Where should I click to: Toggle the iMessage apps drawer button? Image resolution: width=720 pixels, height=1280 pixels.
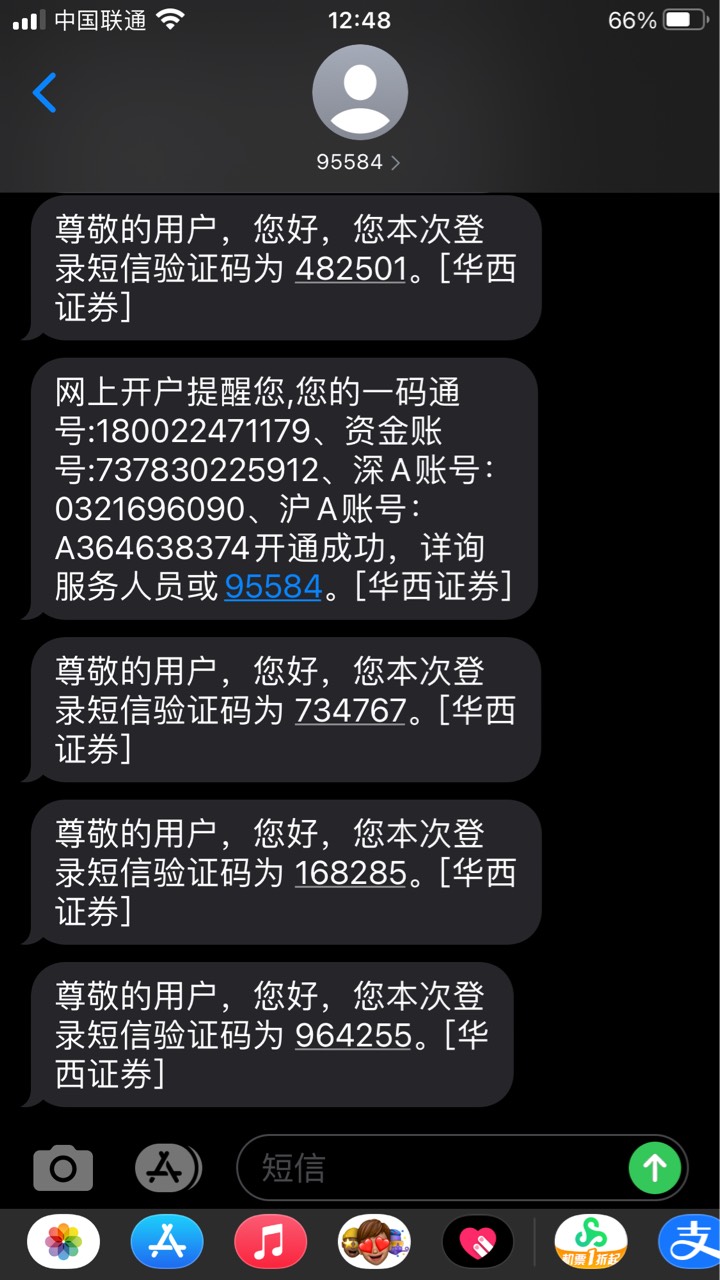pos(167,1167)
